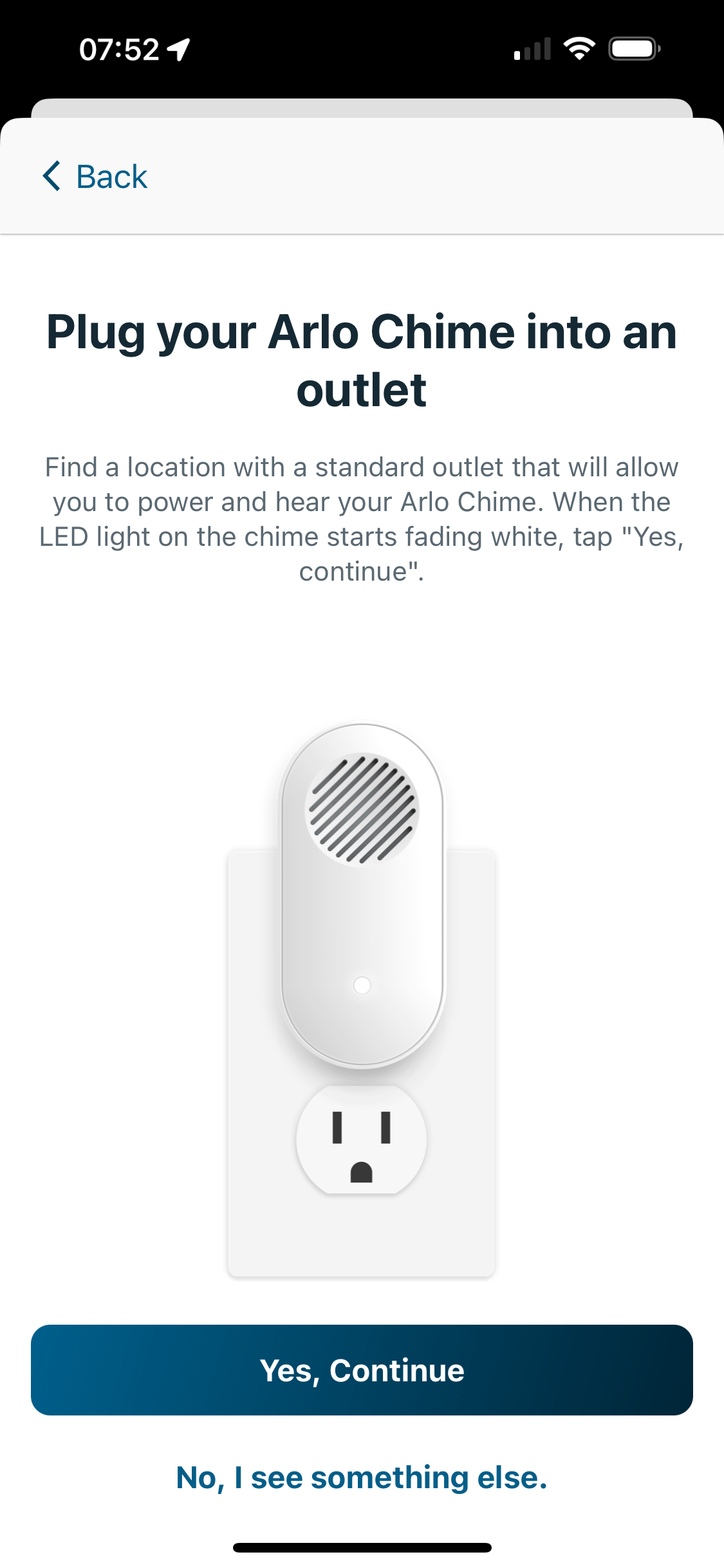Select No, I see something else

[x=362, y=1477]
